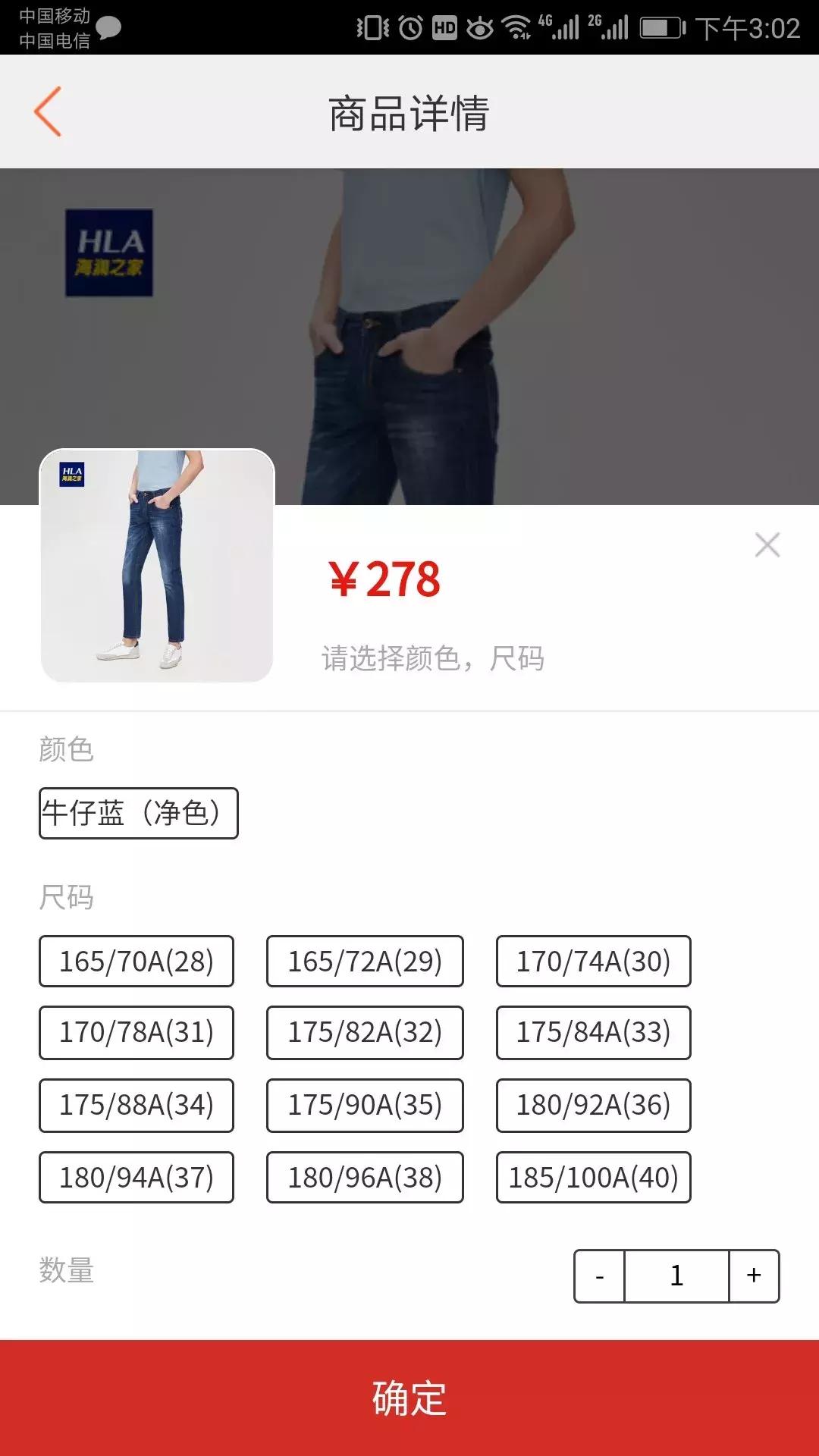This screenshot has width=819, height=1456.
Task: Select size 165/70A(28)
Action: click(137, 962)
